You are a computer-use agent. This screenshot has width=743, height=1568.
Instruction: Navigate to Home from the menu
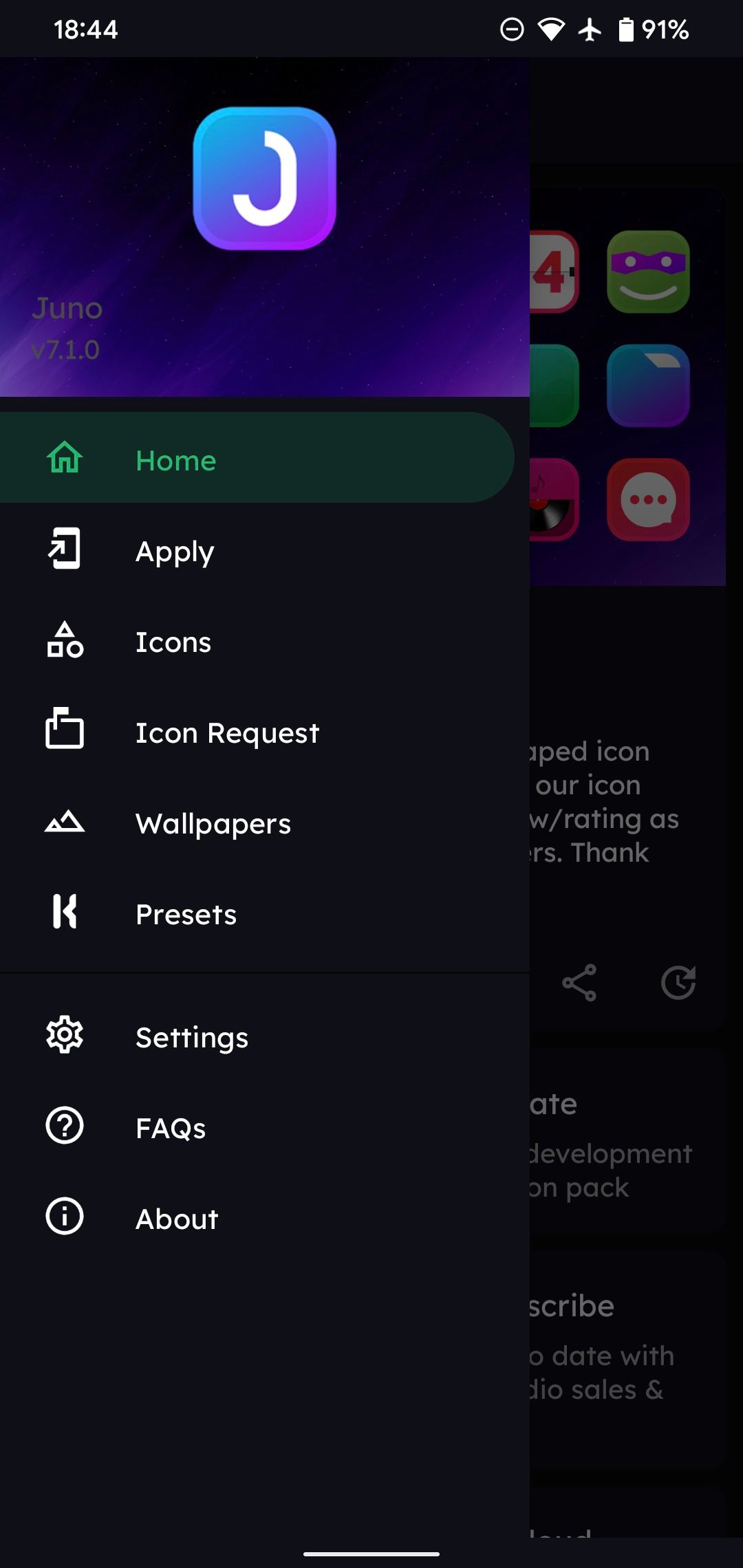click(176, 459)
